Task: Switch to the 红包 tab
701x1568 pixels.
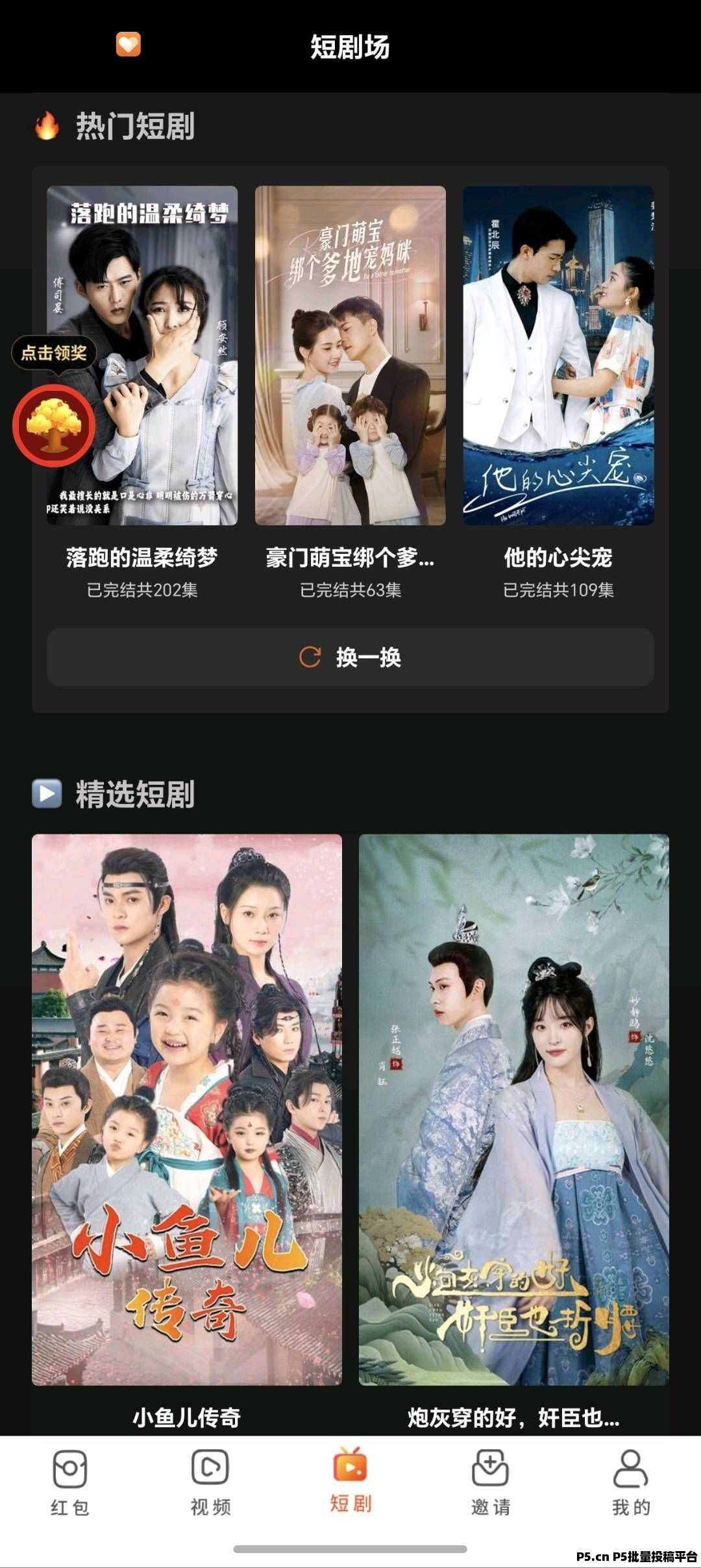Action: click(69, 1483)
